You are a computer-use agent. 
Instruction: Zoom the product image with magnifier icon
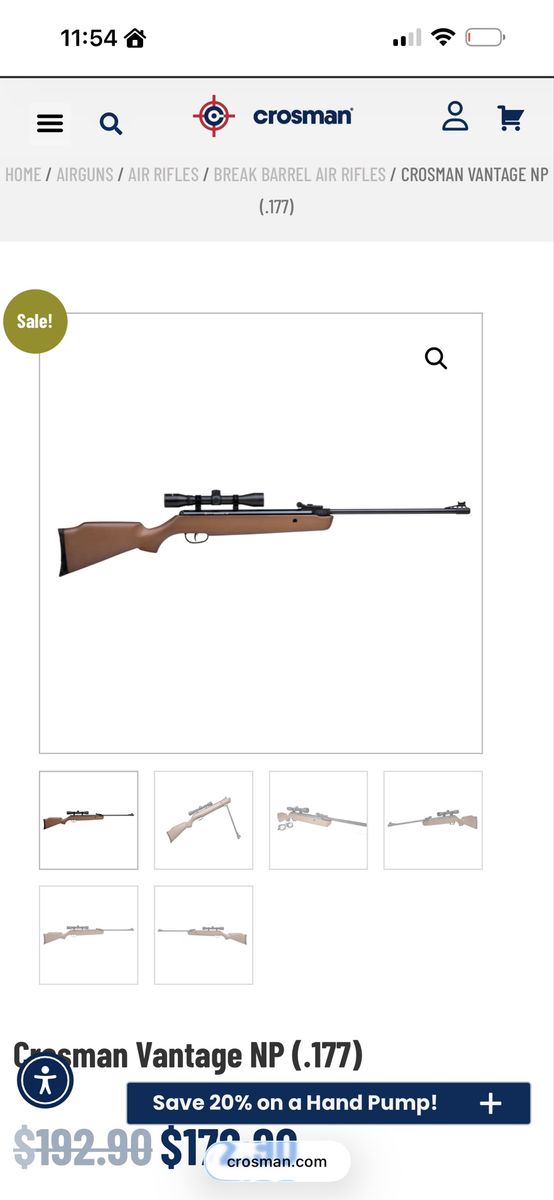pos(436,358)
